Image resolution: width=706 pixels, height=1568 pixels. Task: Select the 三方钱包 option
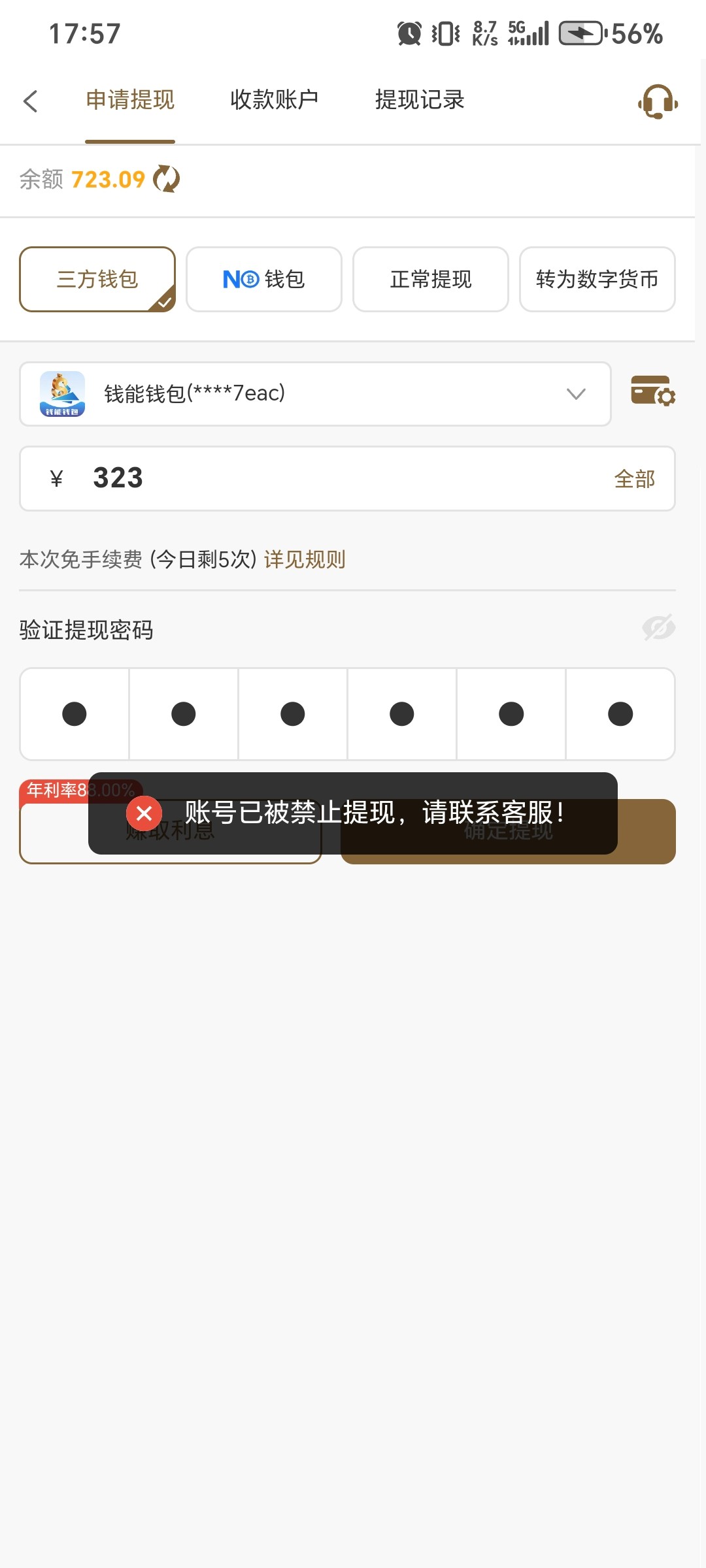[97, 279]
